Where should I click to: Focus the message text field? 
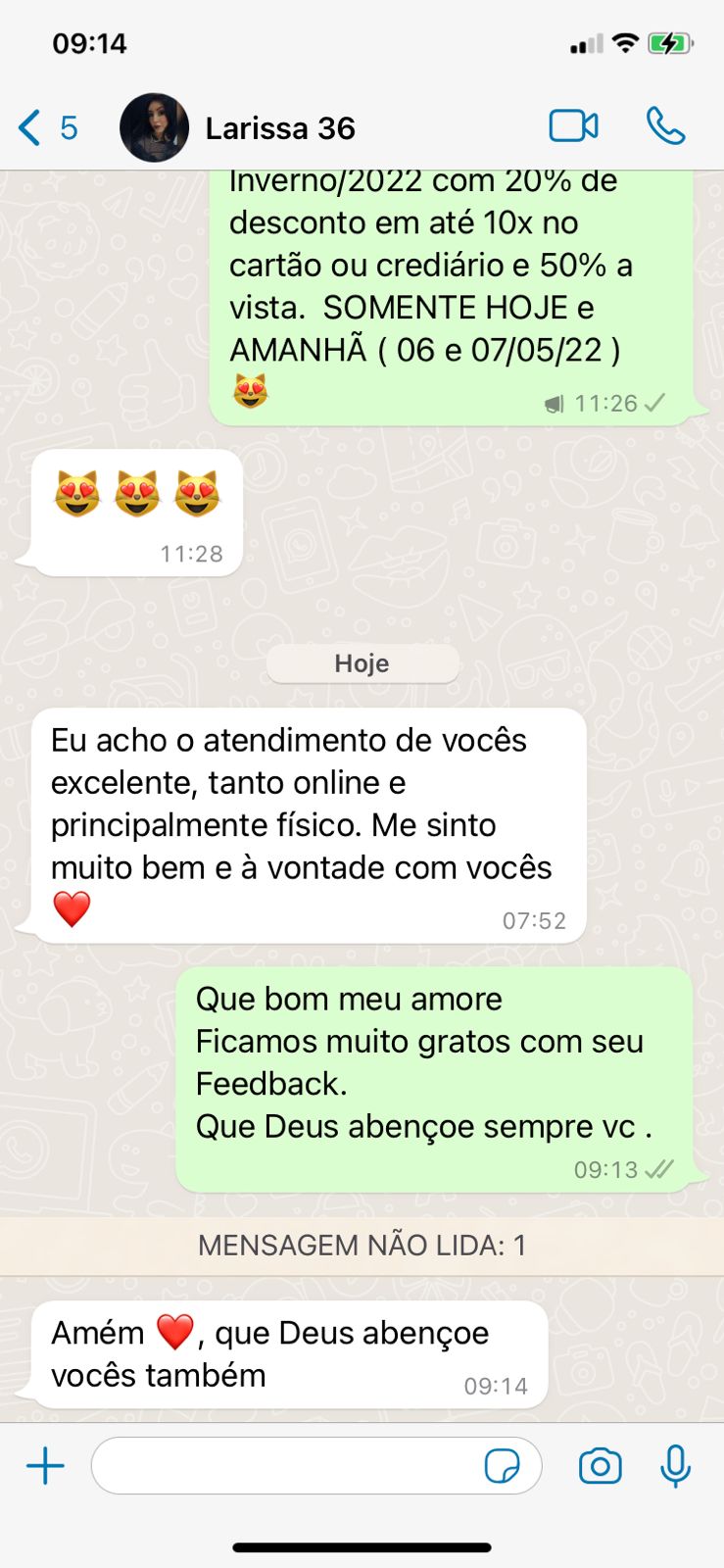point(284,1466)
